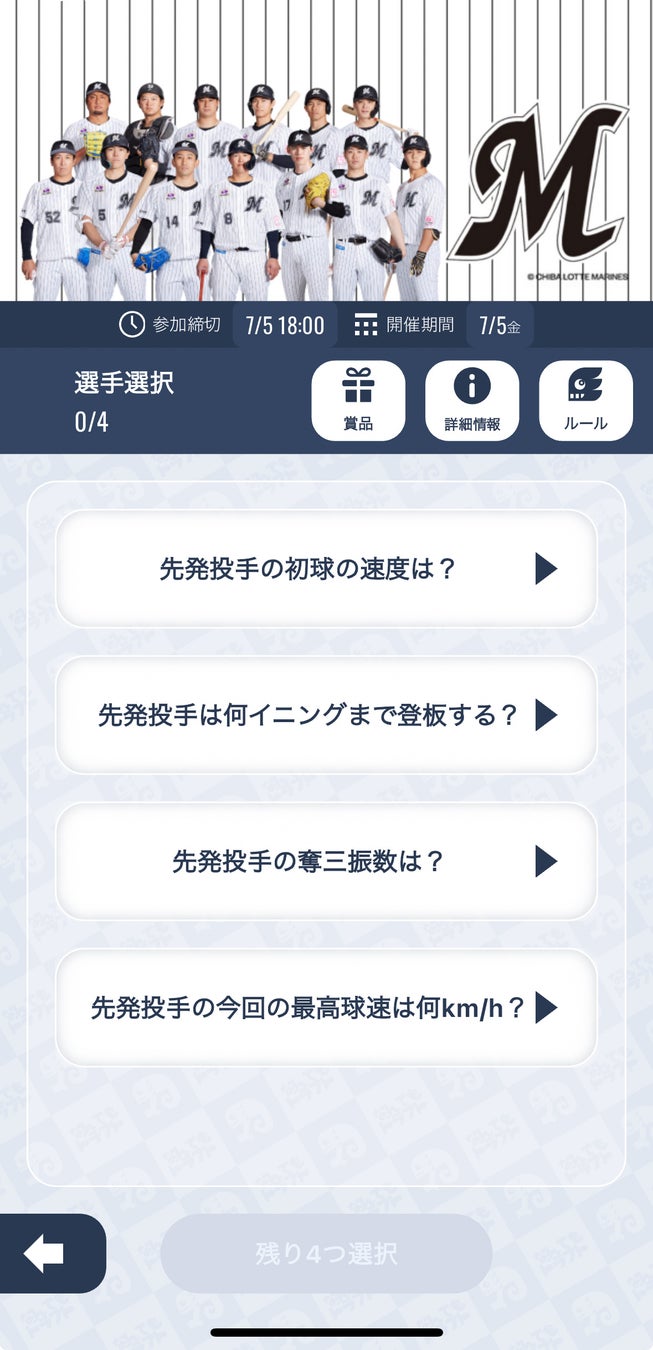The width and height of the screenshot is (653, 1350).
Task: Open the 賞品 prizes button
Action: 358,400
